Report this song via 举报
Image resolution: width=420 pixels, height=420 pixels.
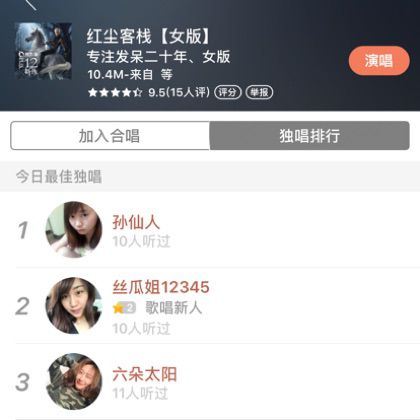(x=259, y=92)
